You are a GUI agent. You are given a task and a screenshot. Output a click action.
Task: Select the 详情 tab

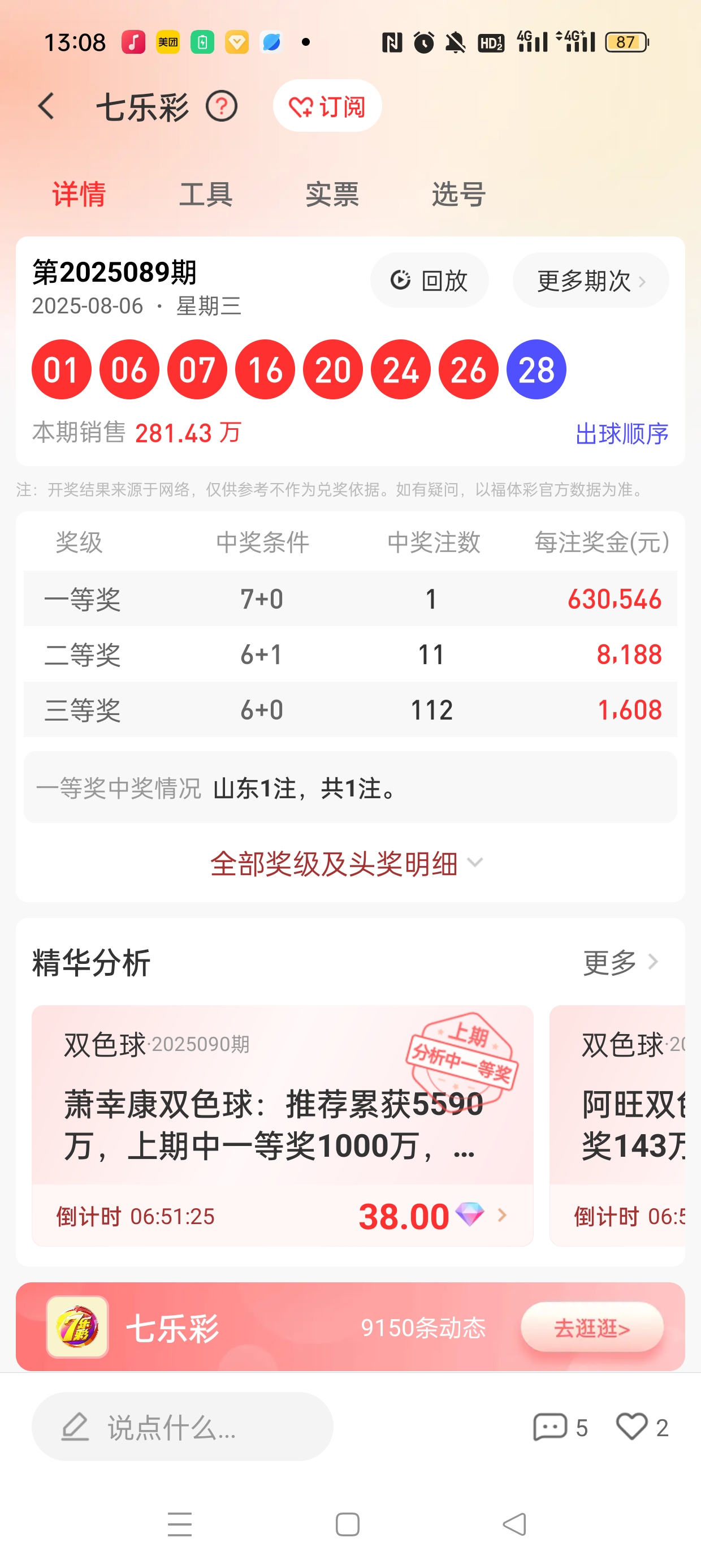click(x=79, y=194)
